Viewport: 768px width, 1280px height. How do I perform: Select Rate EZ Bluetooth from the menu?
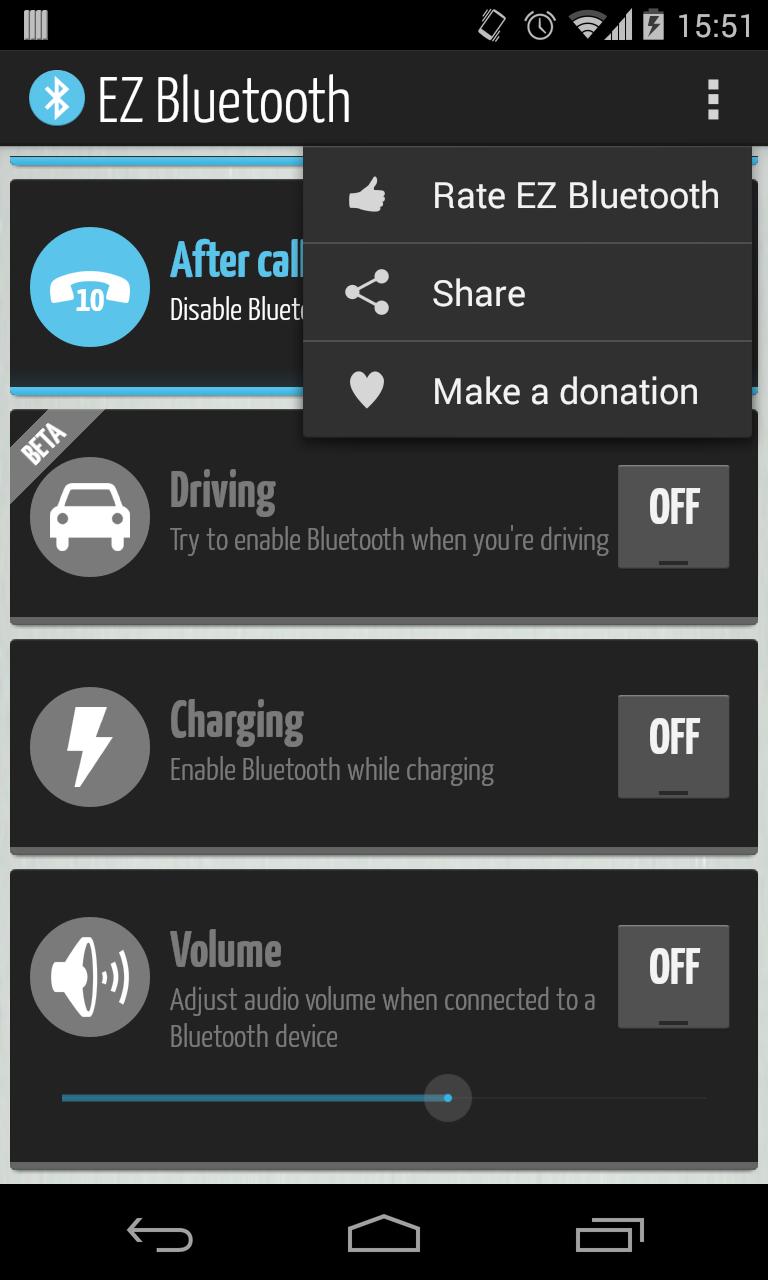pyautogui.click(x=574, y=194)
